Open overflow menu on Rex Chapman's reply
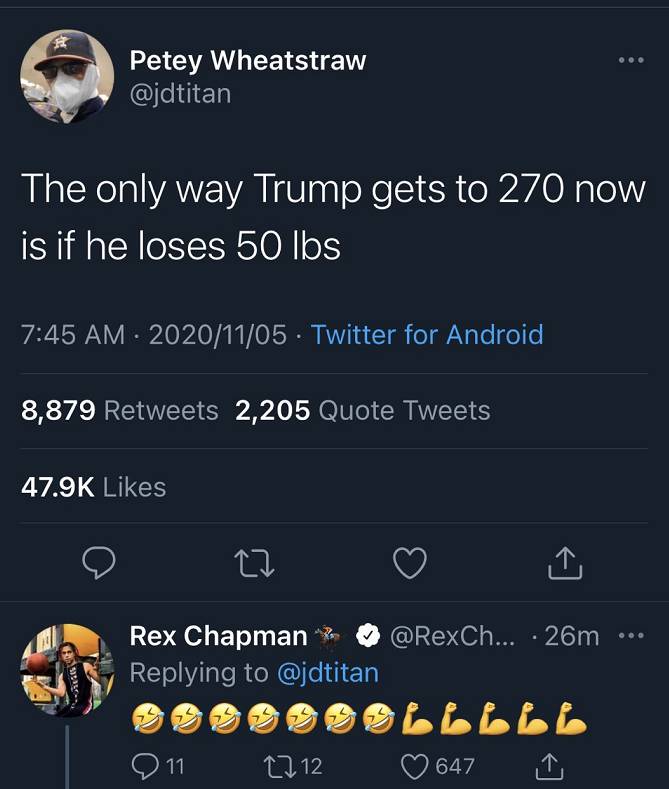 pos(631,636)
